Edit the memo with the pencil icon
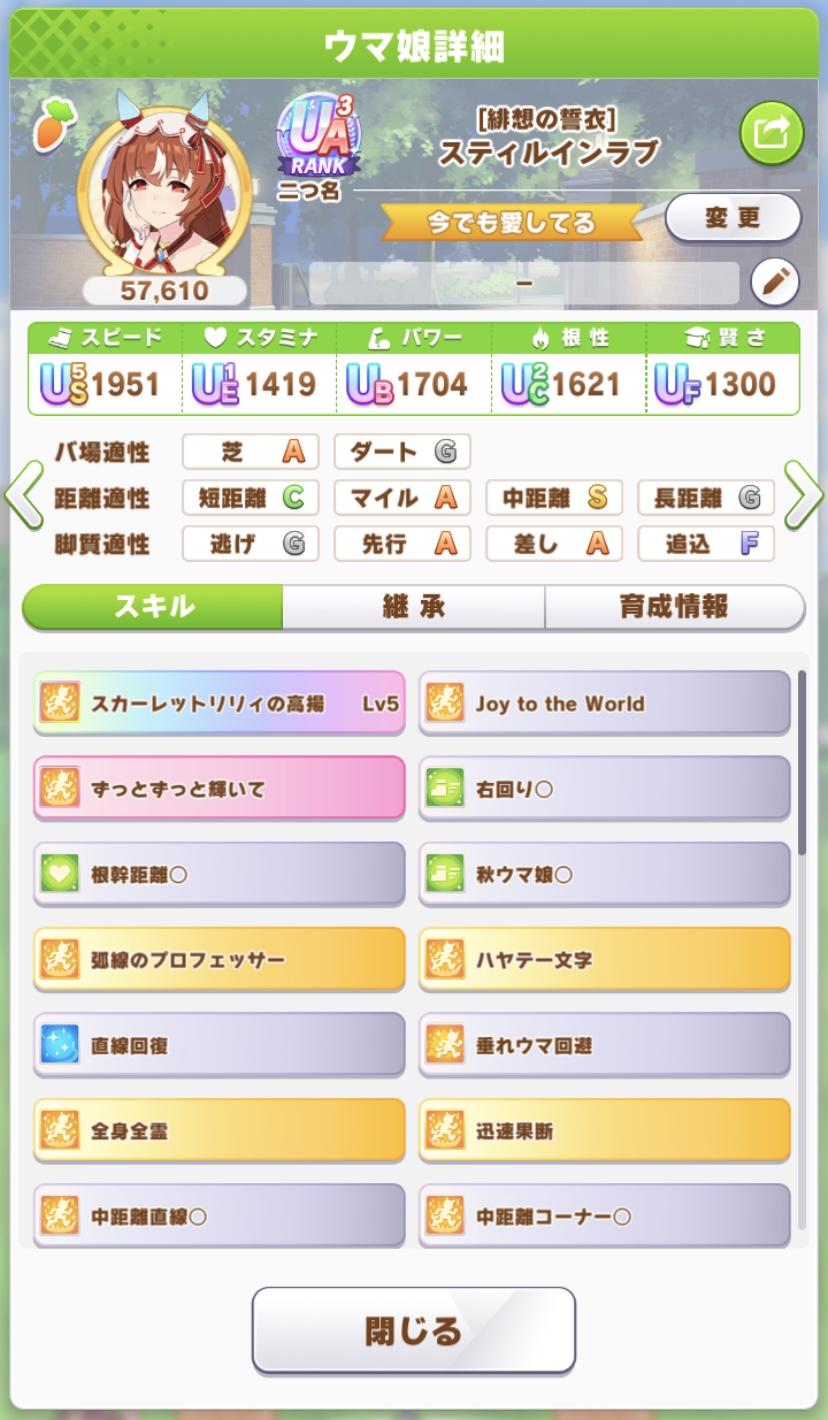Image resolution: width=828 pixels, height=1420 pixels. coord(775,284)
